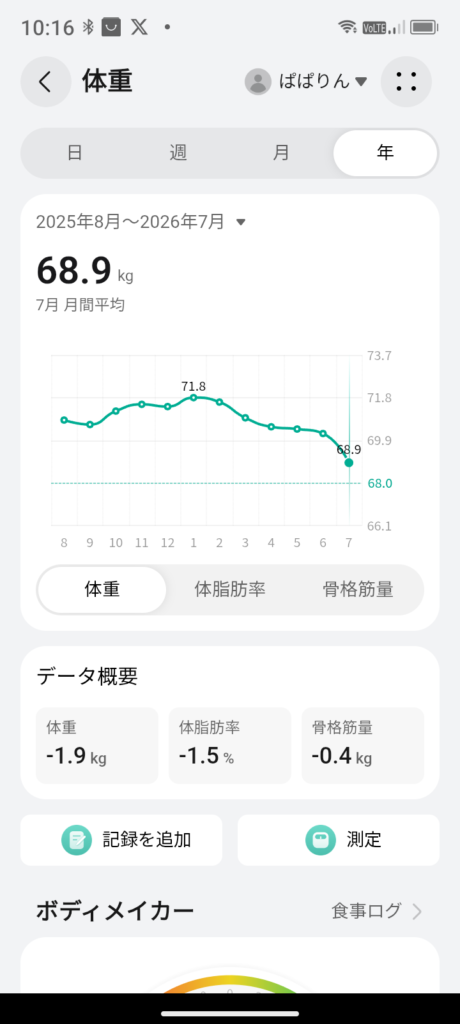Show the 体重 chart
Viewport: 460px width, 1024px height.
[x=102, y=590]
